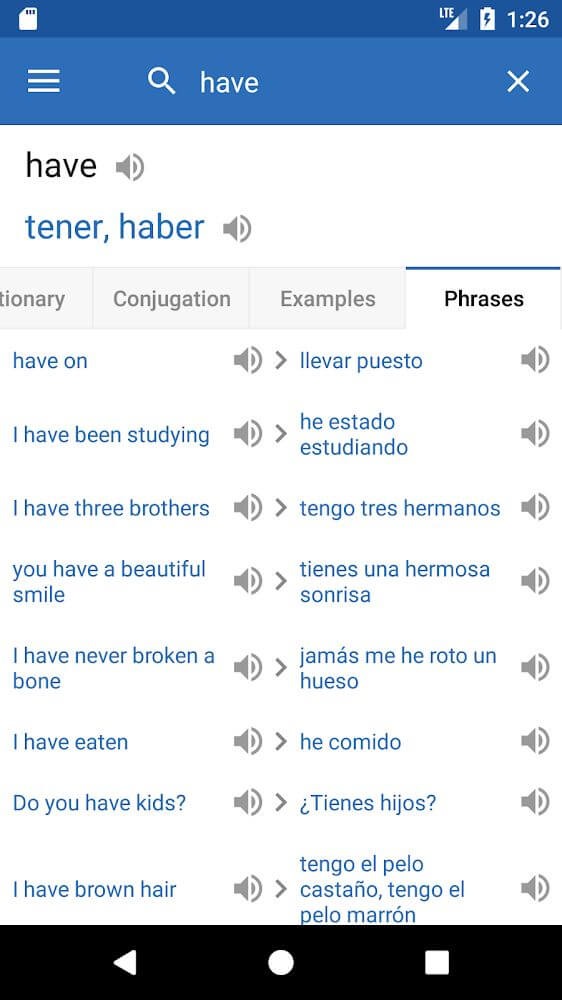
Task: Play audio for 'I have eaten'
Action: pos(248,741)
